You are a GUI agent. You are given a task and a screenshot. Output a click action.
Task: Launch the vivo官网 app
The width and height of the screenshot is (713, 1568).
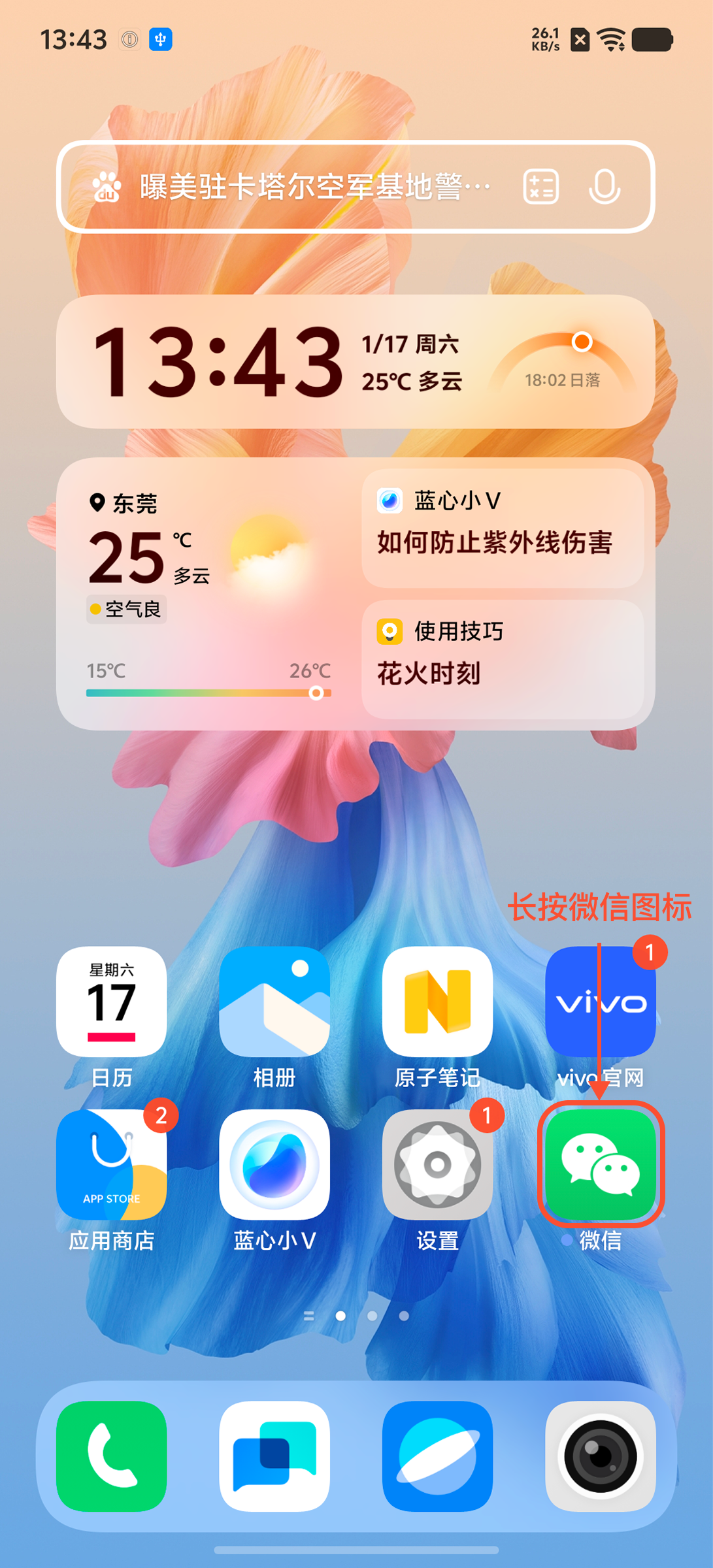599,1003
